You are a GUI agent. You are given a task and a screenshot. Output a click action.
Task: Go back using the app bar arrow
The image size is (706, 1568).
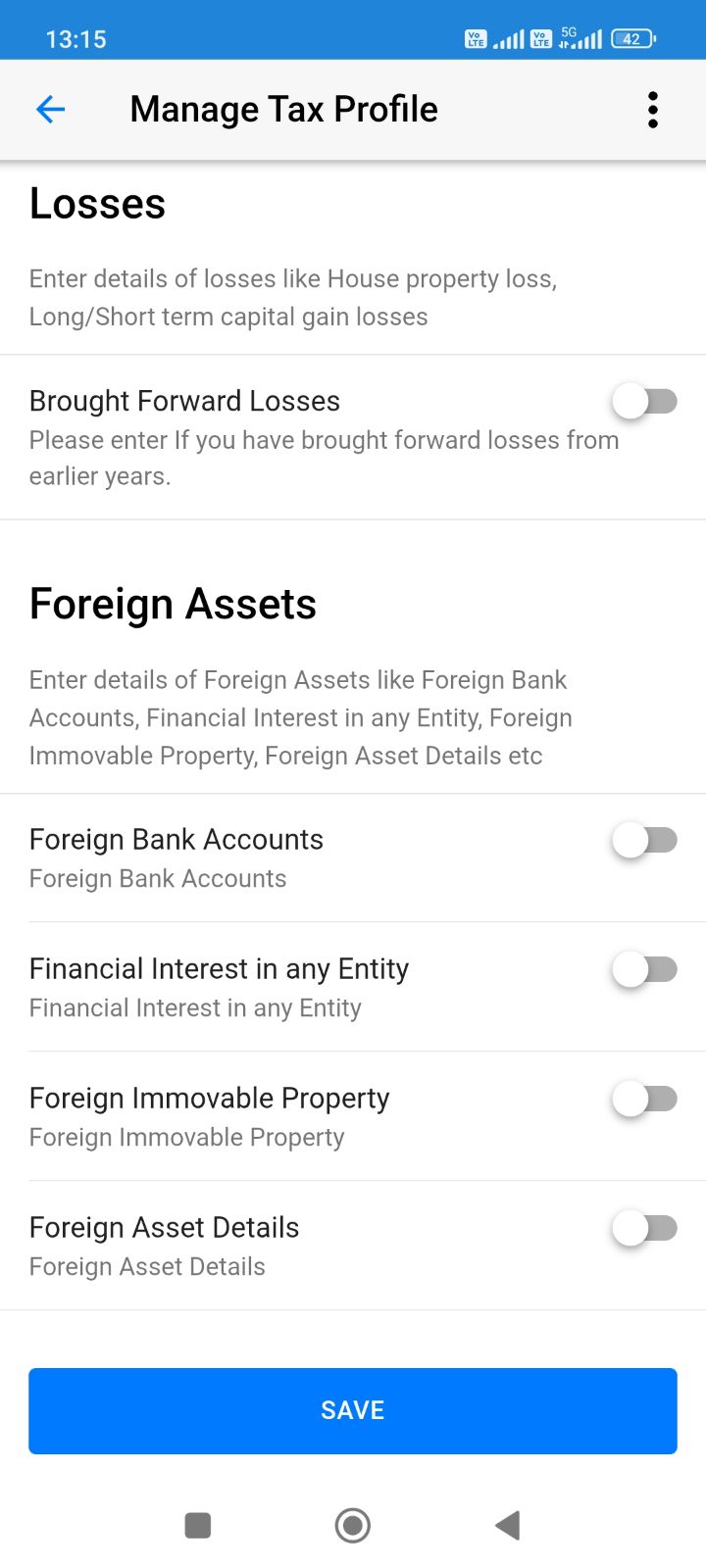pos(50,109)
